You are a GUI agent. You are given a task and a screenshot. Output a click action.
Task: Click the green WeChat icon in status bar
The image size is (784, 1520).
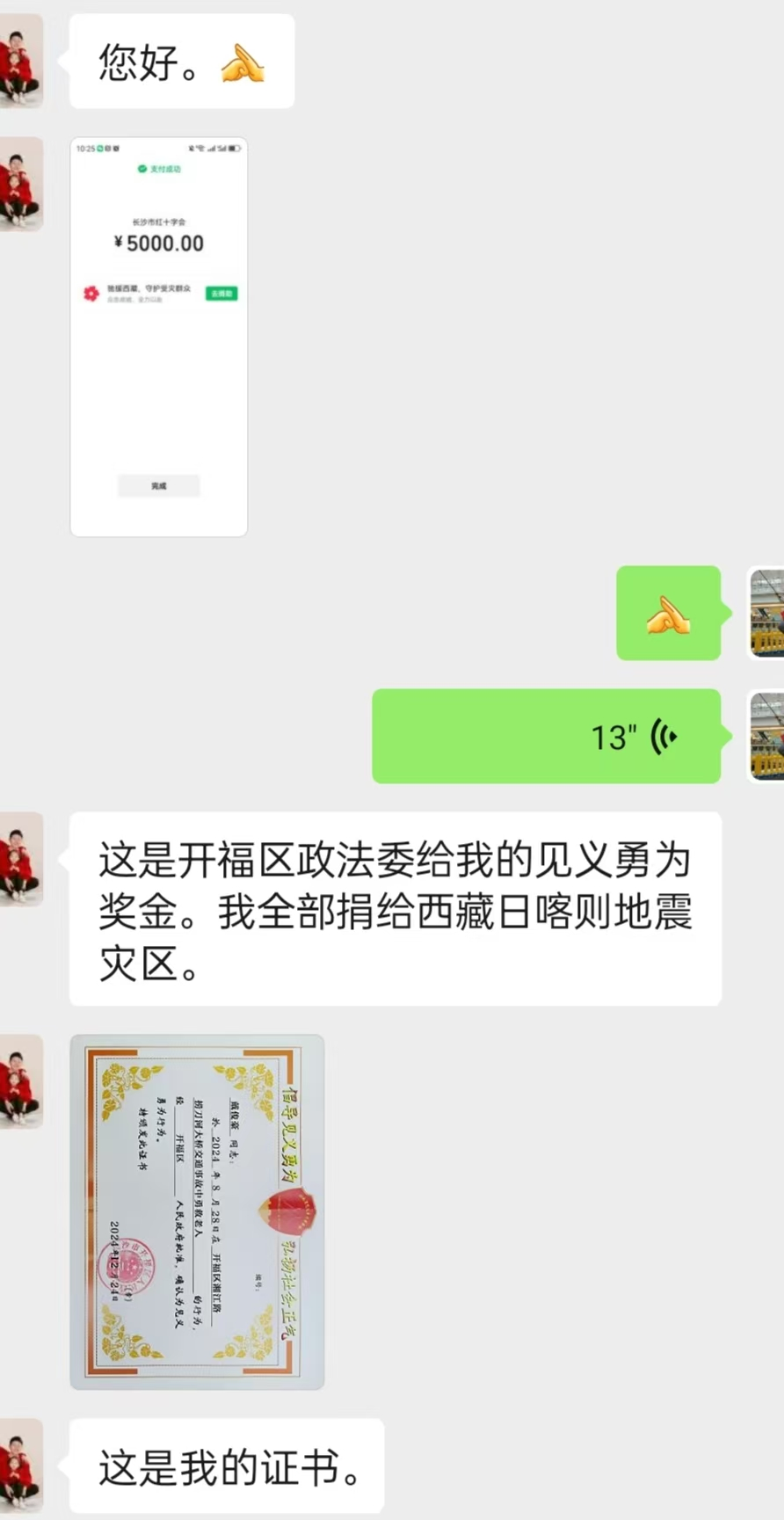click(99, 149)
